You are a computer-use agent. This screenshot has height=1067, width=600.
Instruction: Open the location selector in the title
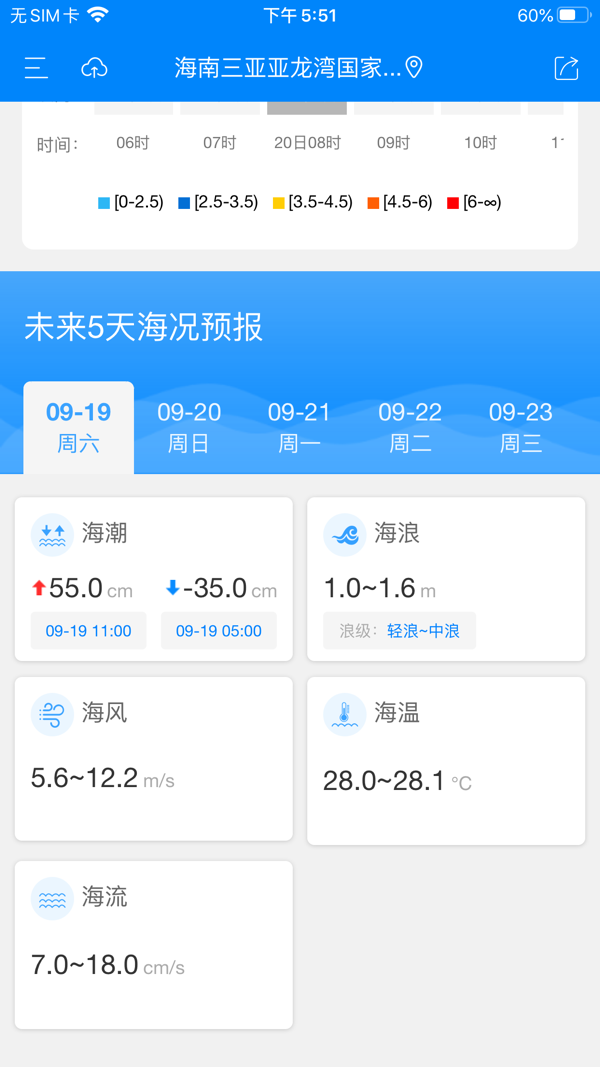point(299,68)
